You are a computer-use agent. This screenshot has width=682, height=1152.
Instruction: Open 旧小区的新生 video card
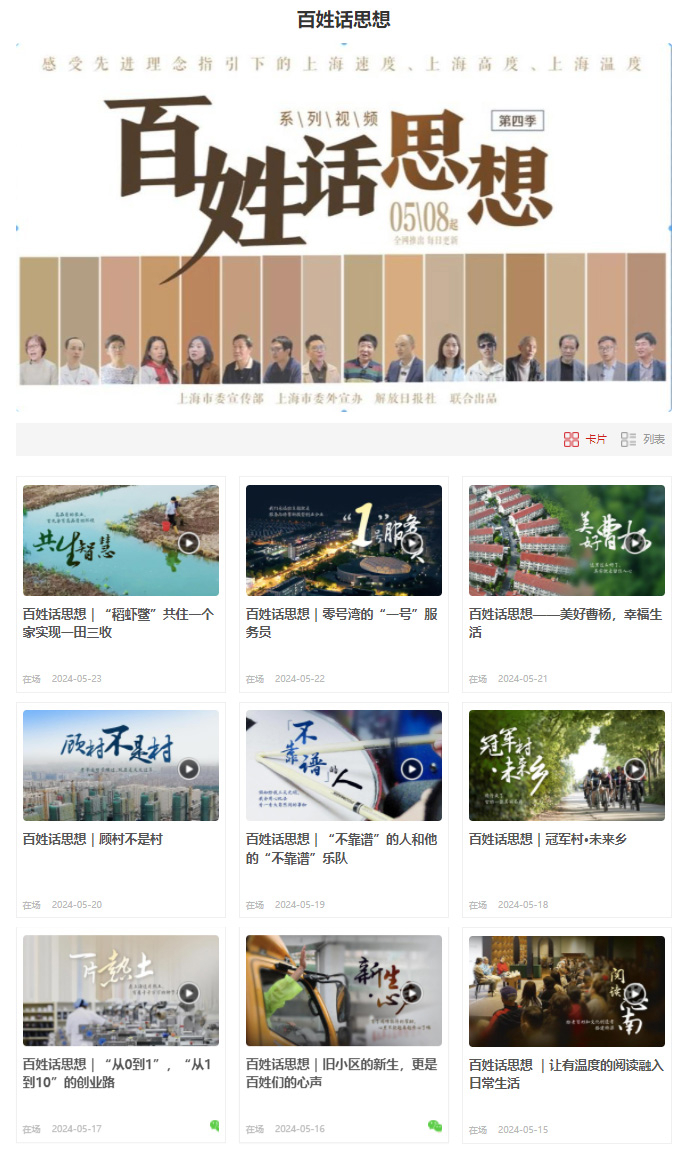coord(344,1035)
